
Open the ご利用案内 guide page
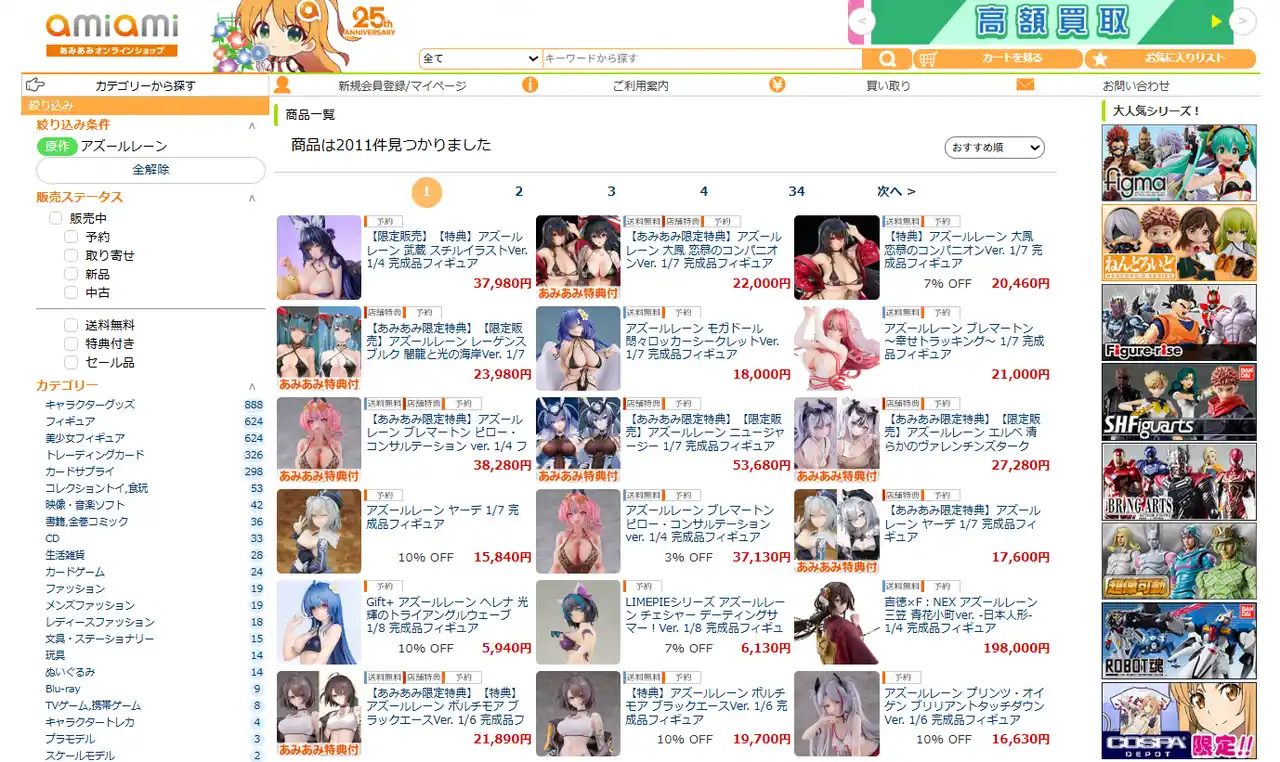pyautogui.click(x=640, y=86)
